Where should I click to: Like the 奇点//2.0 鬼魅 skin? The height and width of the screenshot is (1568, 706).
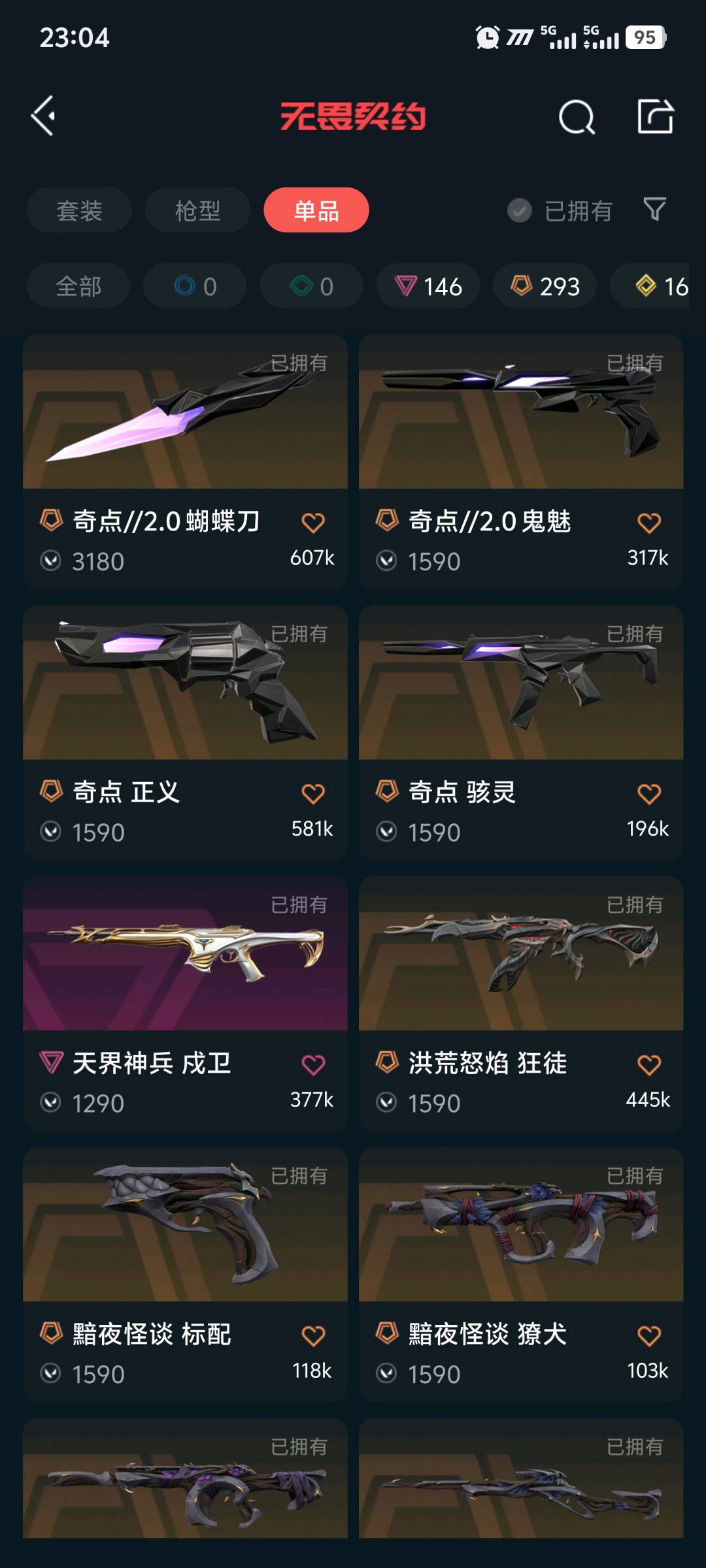648,523
